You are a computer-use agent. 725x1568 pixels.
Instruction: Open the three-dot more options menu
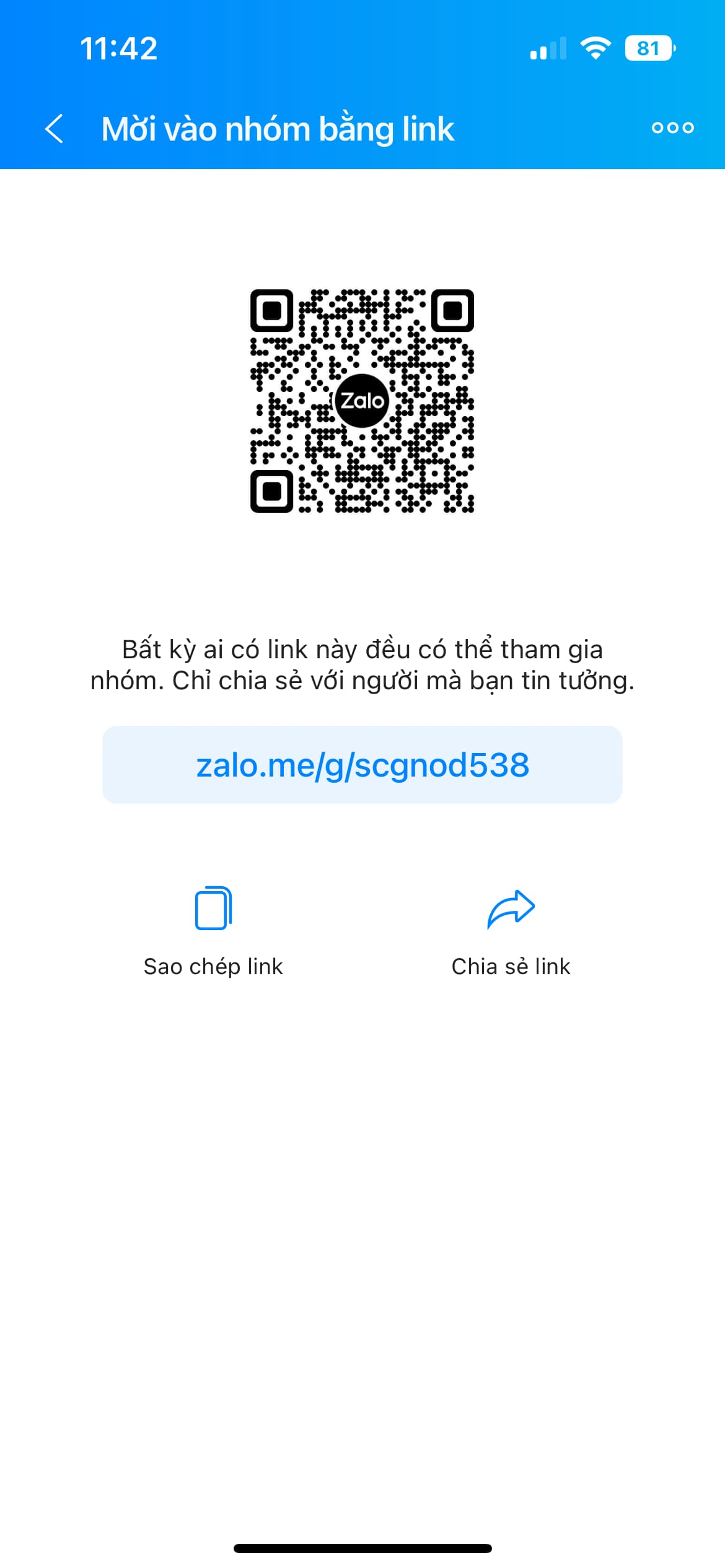pos(672,128)
